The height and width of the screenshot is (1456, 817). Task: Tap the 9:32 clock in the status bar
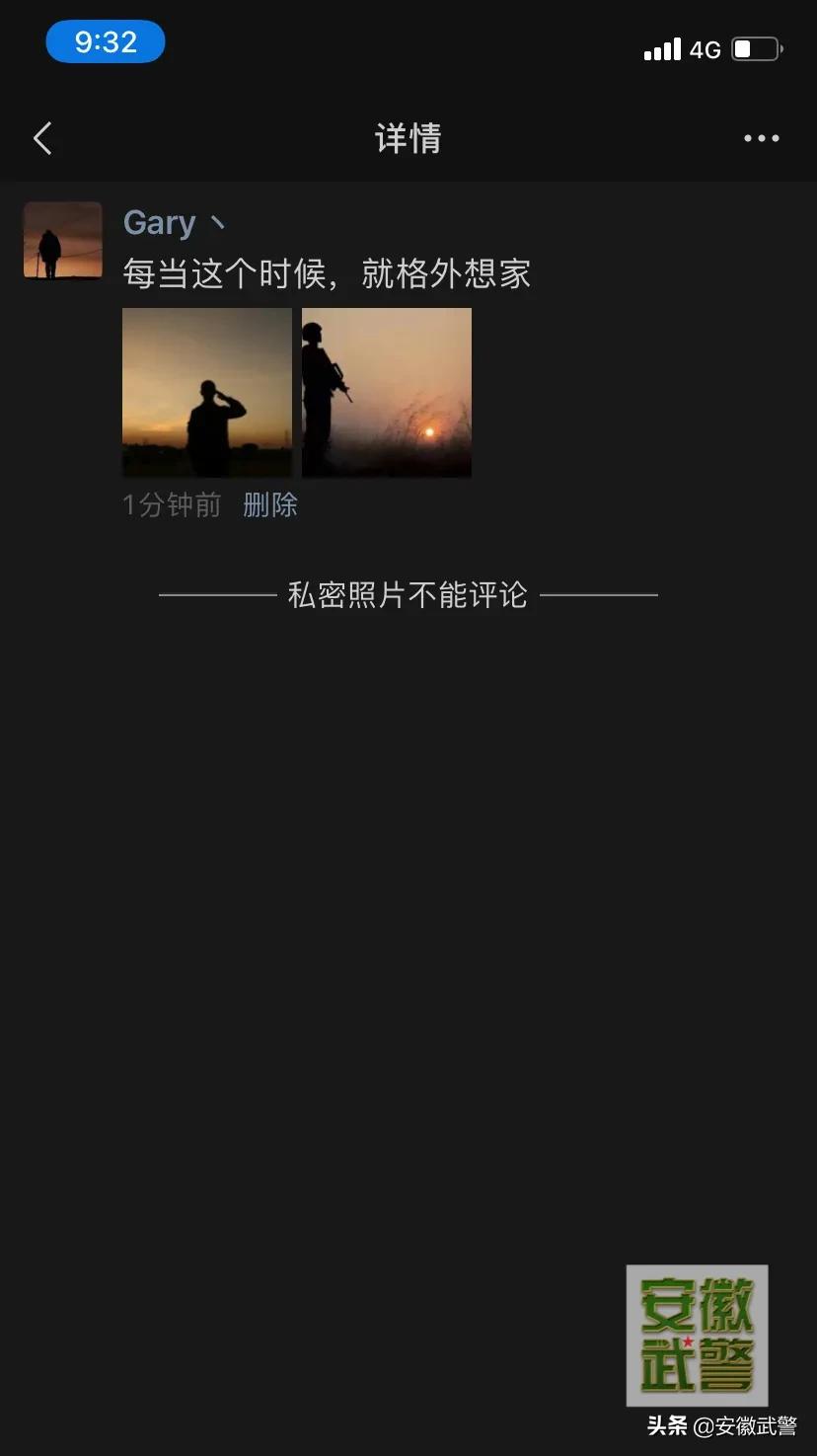tap(106, 40)
